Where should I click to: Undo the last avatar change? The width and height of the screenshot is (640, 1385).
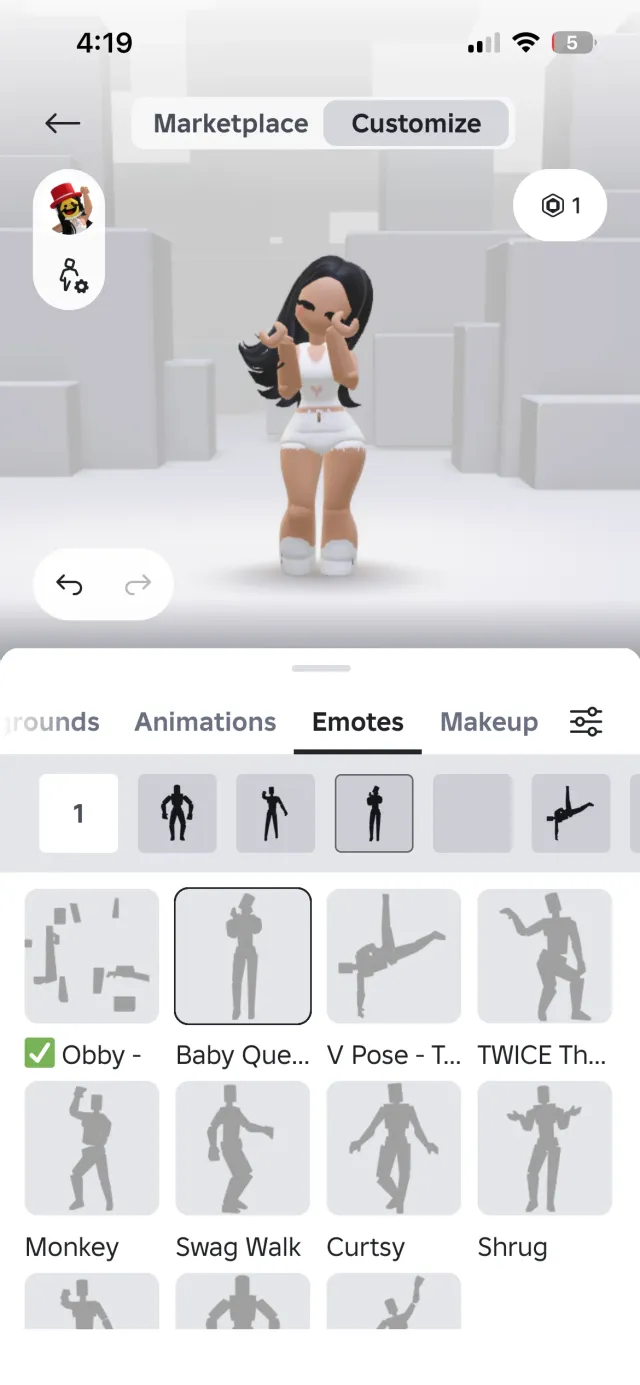[x=69, y=585]
